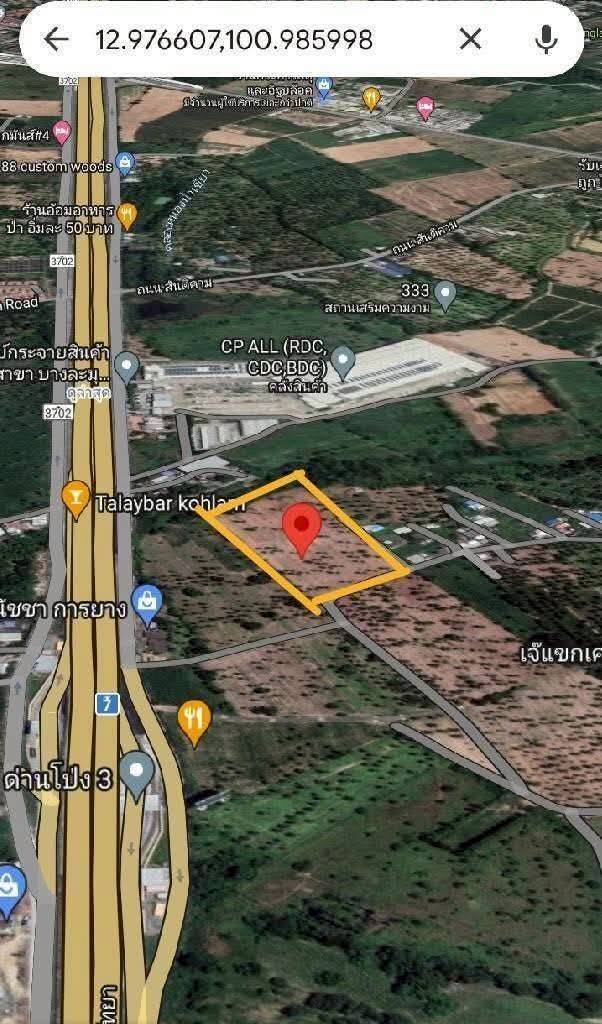Select the red dropped pin on the map
Screen dimensions: 602x1024
pos(302,528)
